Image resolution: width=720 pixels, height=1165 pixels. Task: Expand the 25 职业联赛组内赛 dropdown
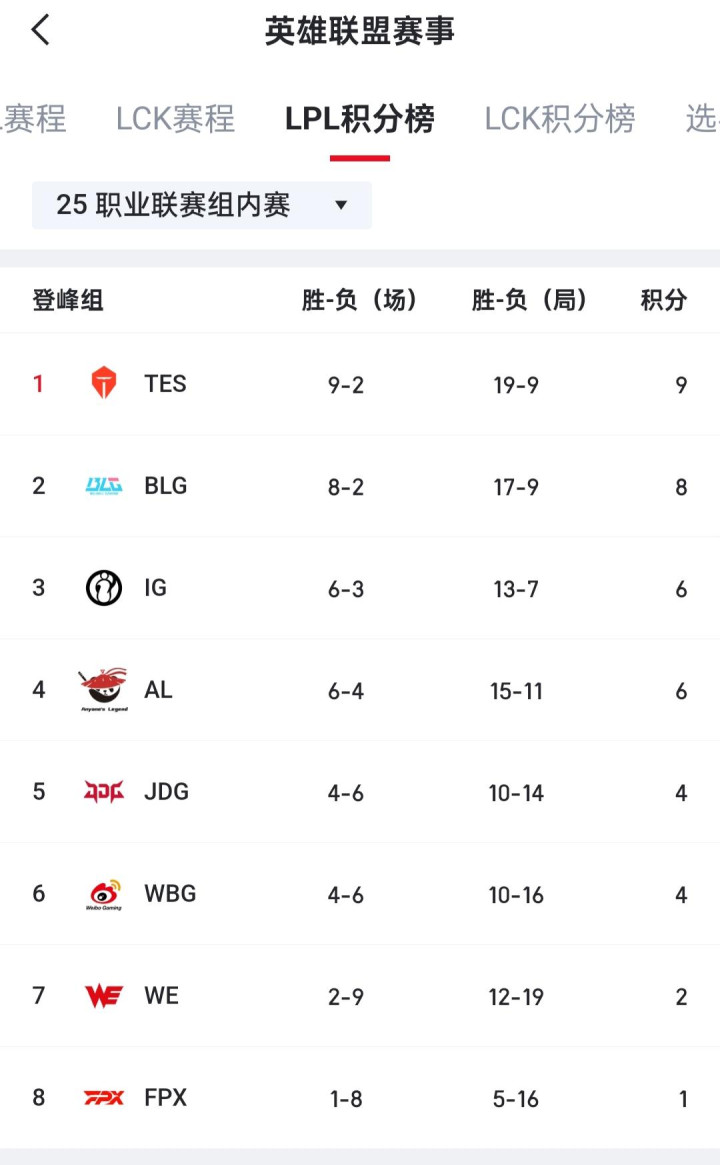coord(201,205)
